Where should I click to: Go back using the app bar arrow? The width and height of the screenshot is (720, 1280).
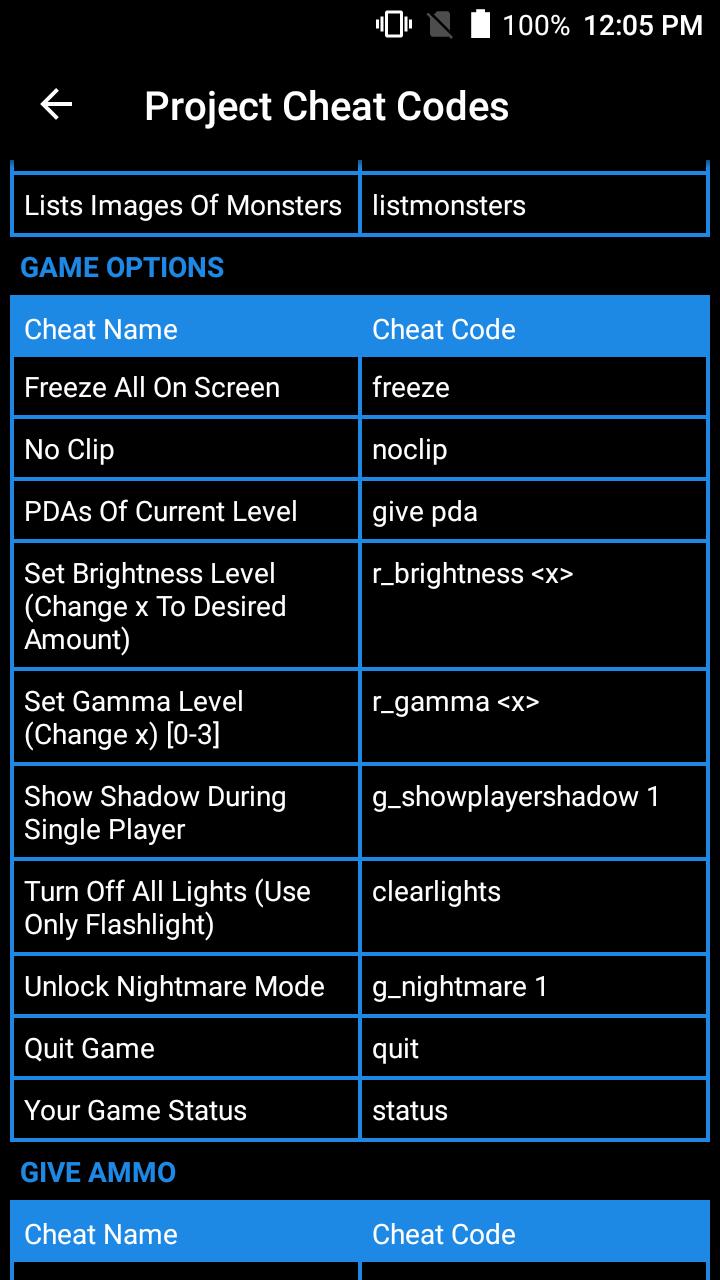point(56,105)
